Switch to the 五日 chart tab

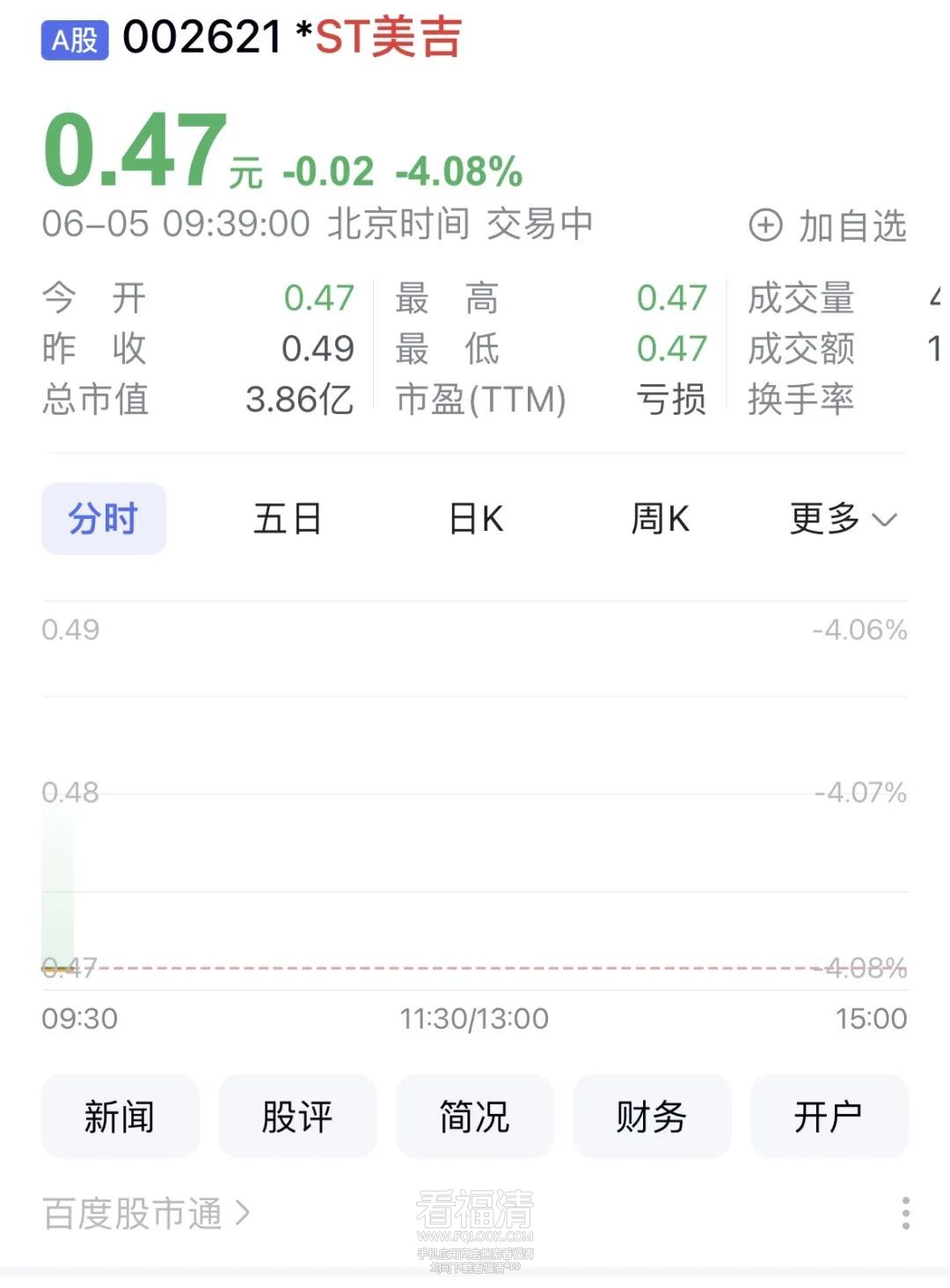coord(288,519)
